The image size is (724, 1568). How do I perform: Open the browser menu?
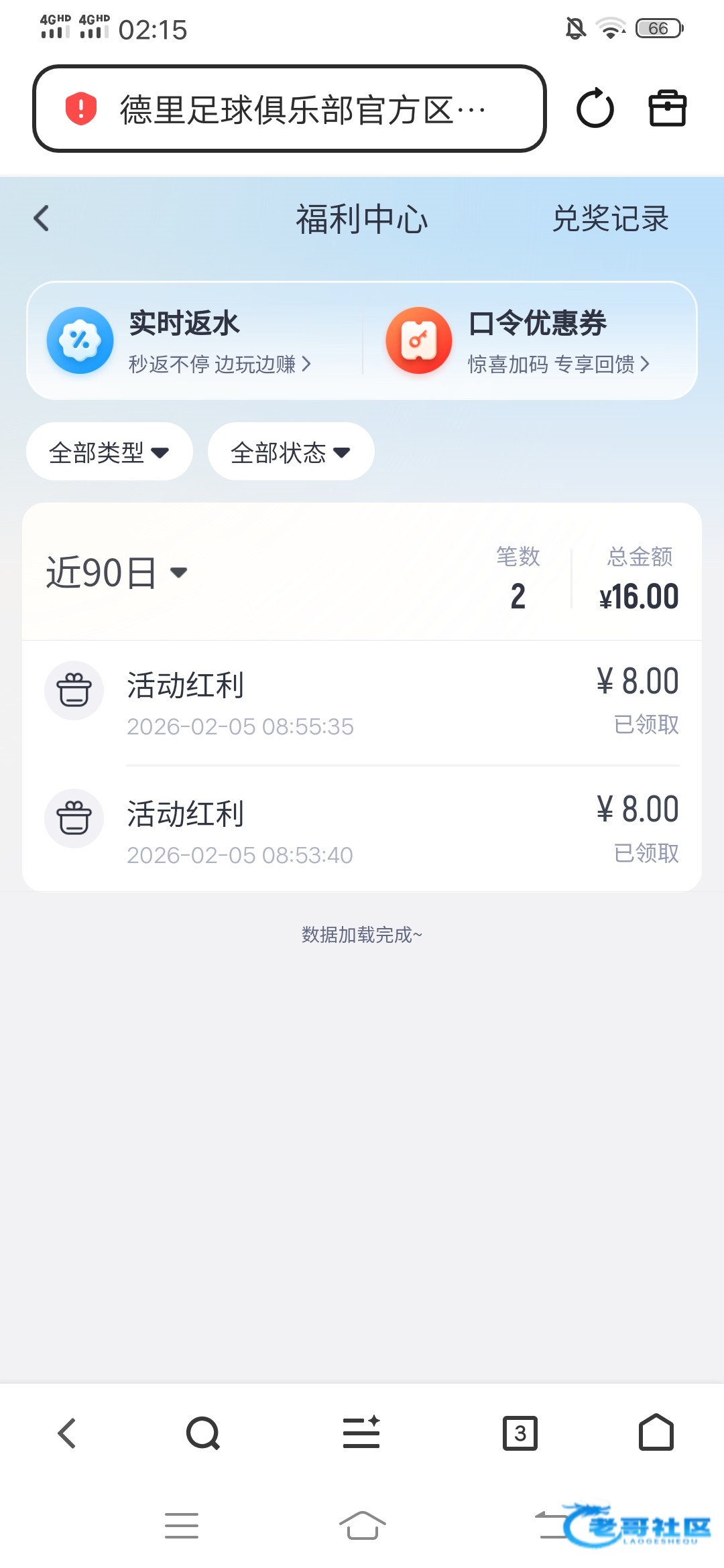pyautogui.click(x=361, y=1433)
